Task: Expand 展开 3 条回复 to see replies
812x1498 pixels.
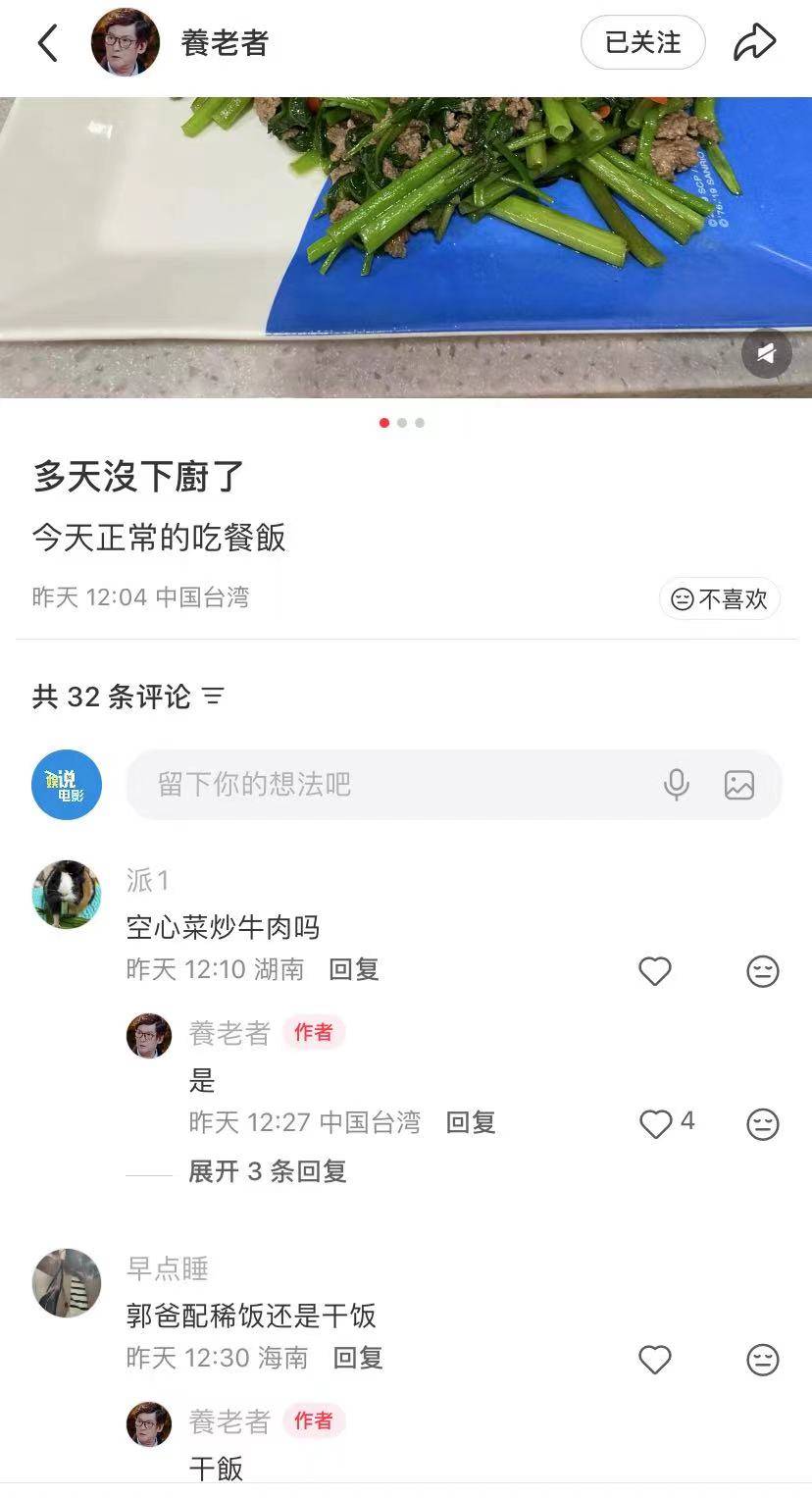Action: [265, 1171]
